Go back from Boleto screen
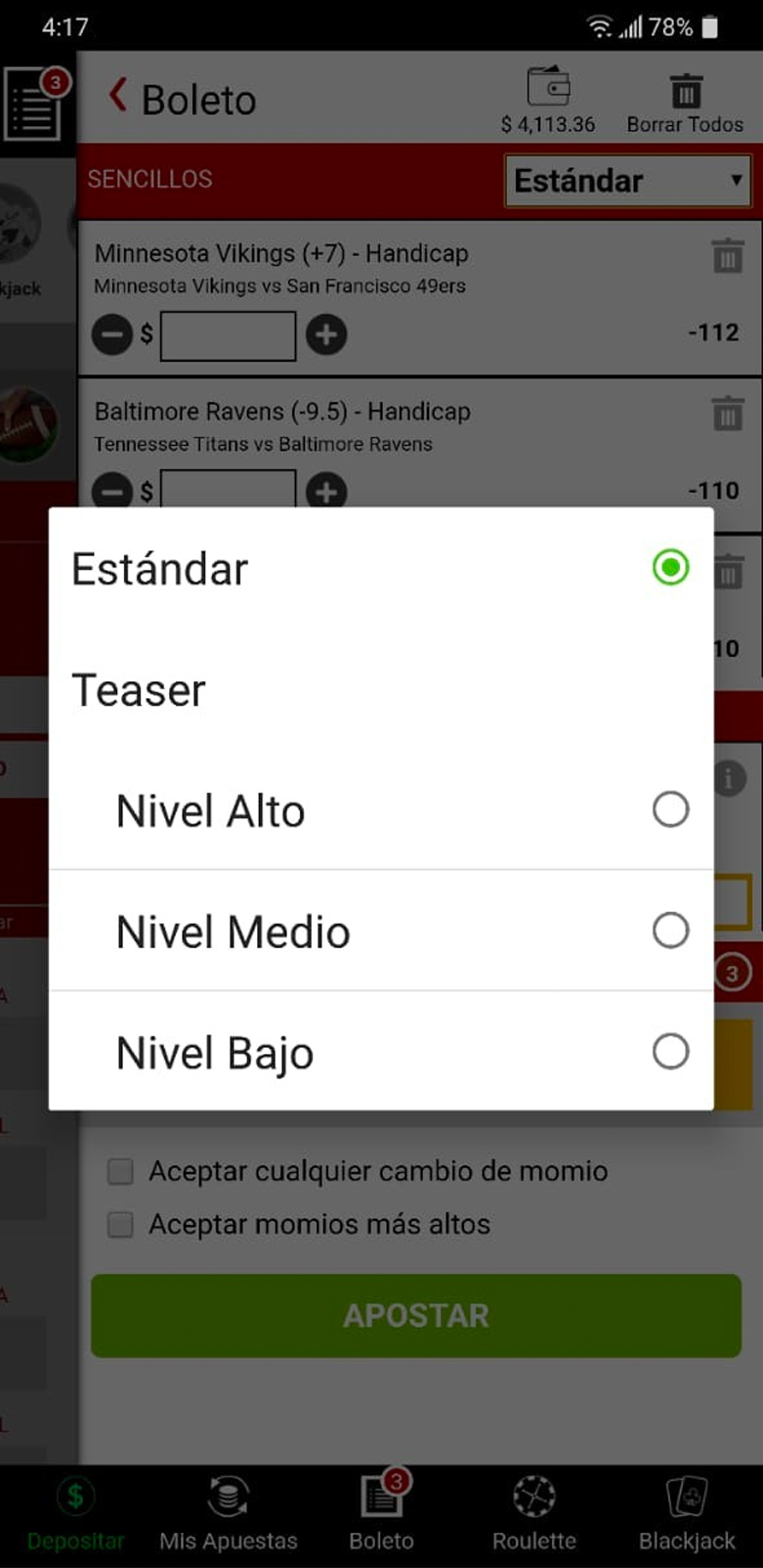The height and width of the screenshot is (1568, 763). (x=118, y=97)
